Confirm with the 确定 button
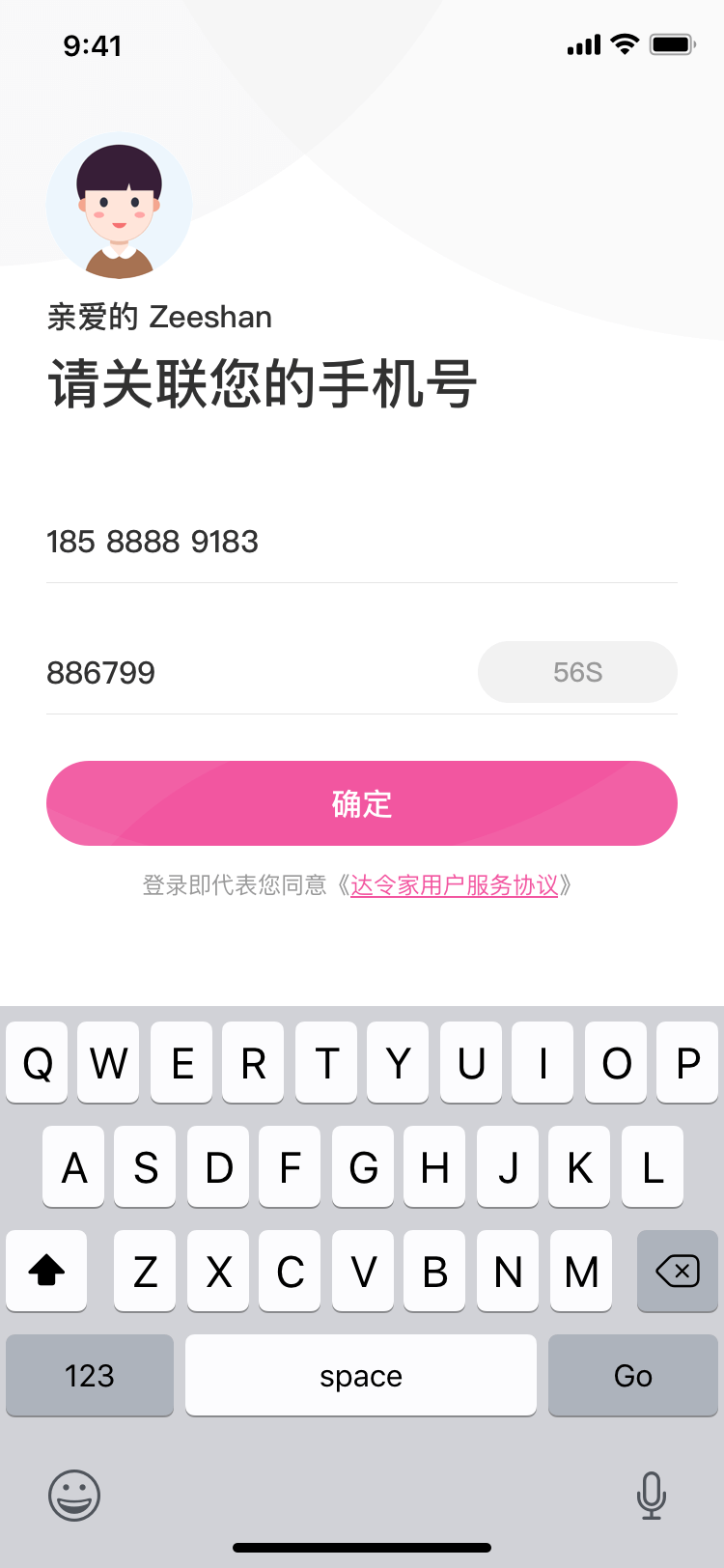The image size is (724, 1568). pos(362,803)
